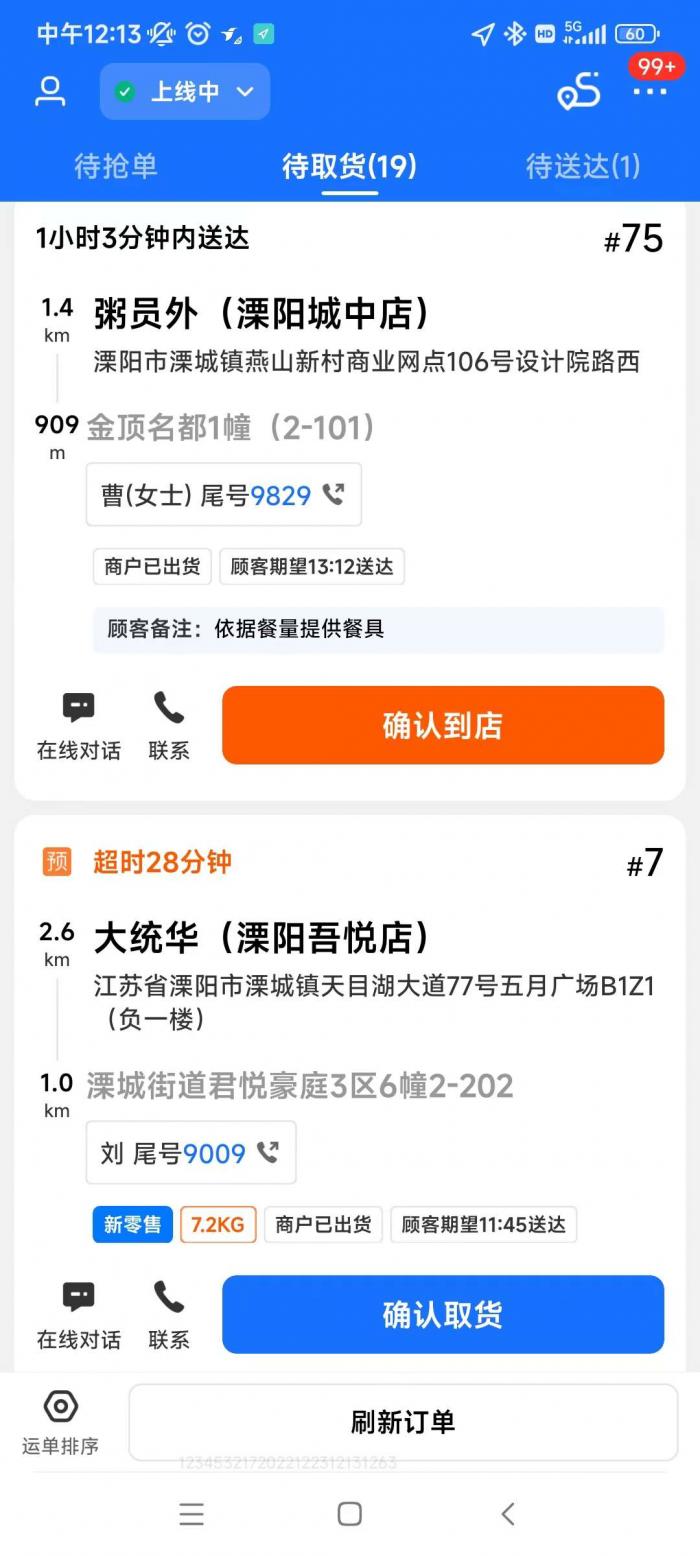Image resolution: width=700 pixels, height=1556 pixels.
Task: Expand the 上线中 status dropdown
Action: (185, 92)
